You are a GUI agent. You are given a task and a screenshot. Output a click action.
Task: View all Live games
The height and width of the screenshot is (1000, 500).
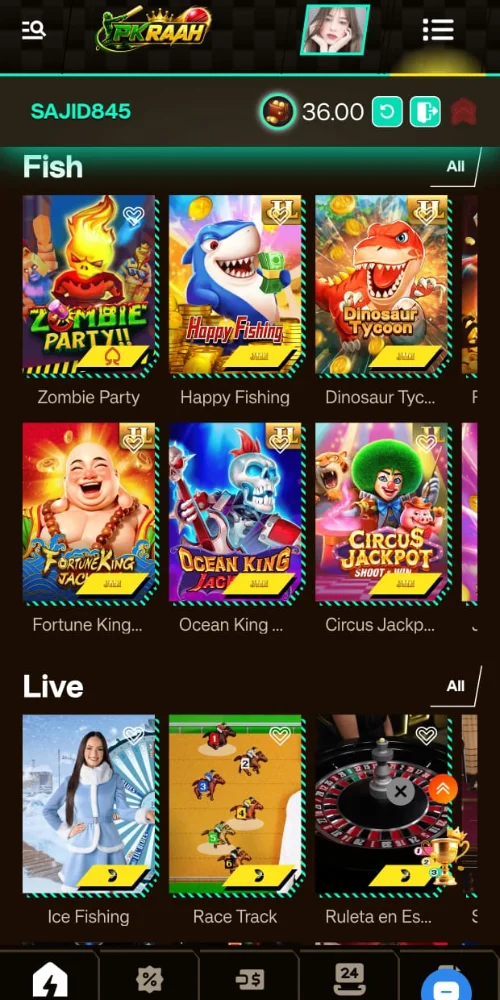(455, 686)
